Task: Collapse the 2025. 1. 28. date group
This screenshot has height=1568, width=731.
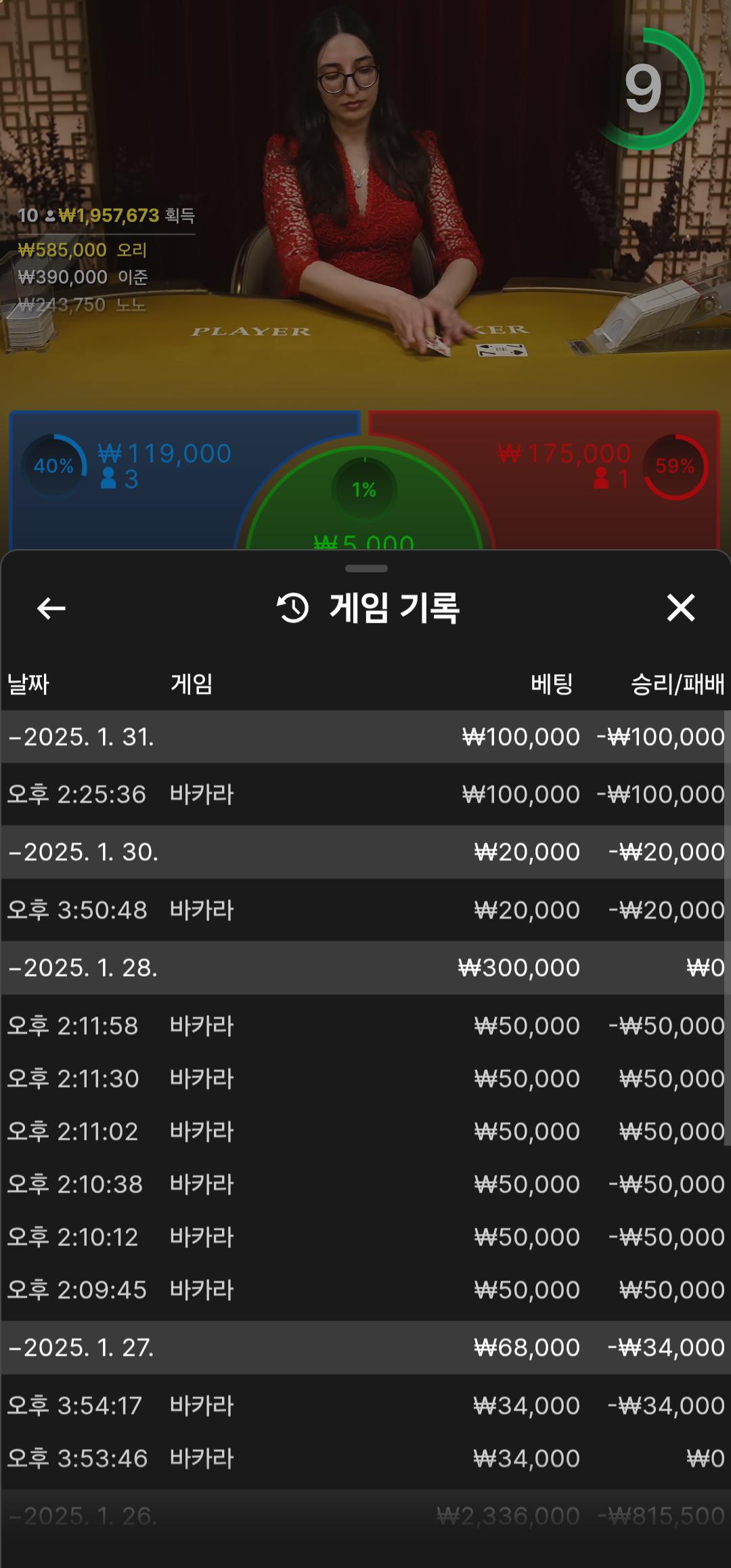Action: [x=83, y=967]
